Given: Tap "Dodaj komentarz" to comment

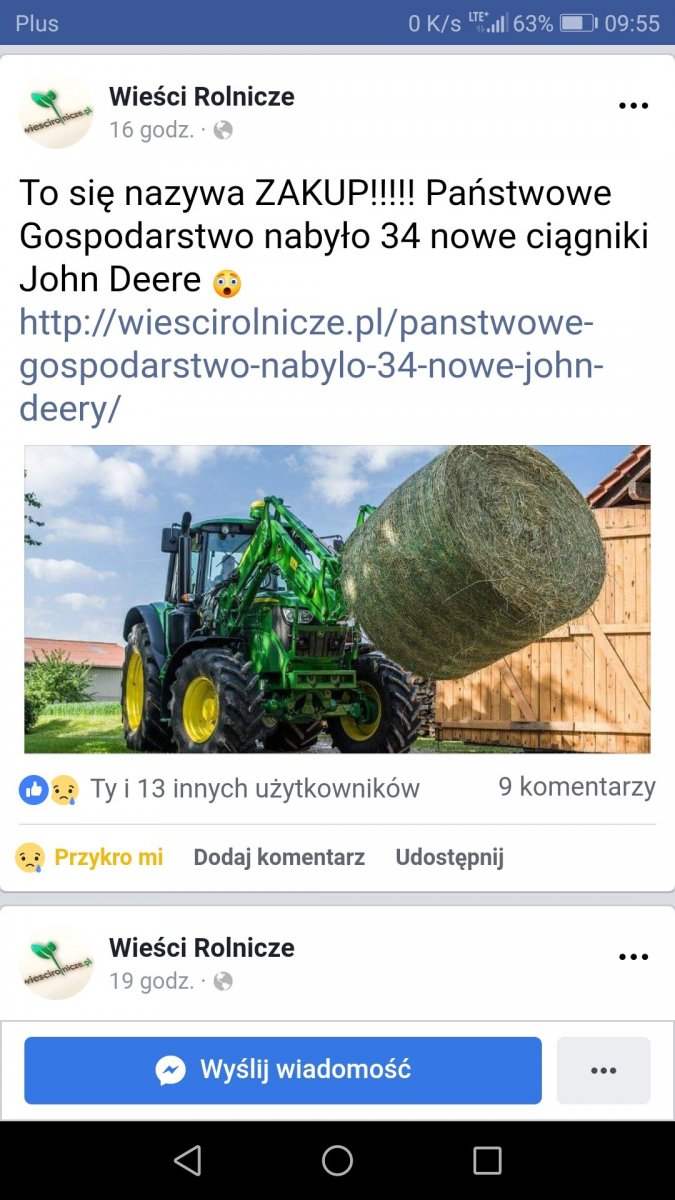Looking at the screenshot, I should (279, 857).
